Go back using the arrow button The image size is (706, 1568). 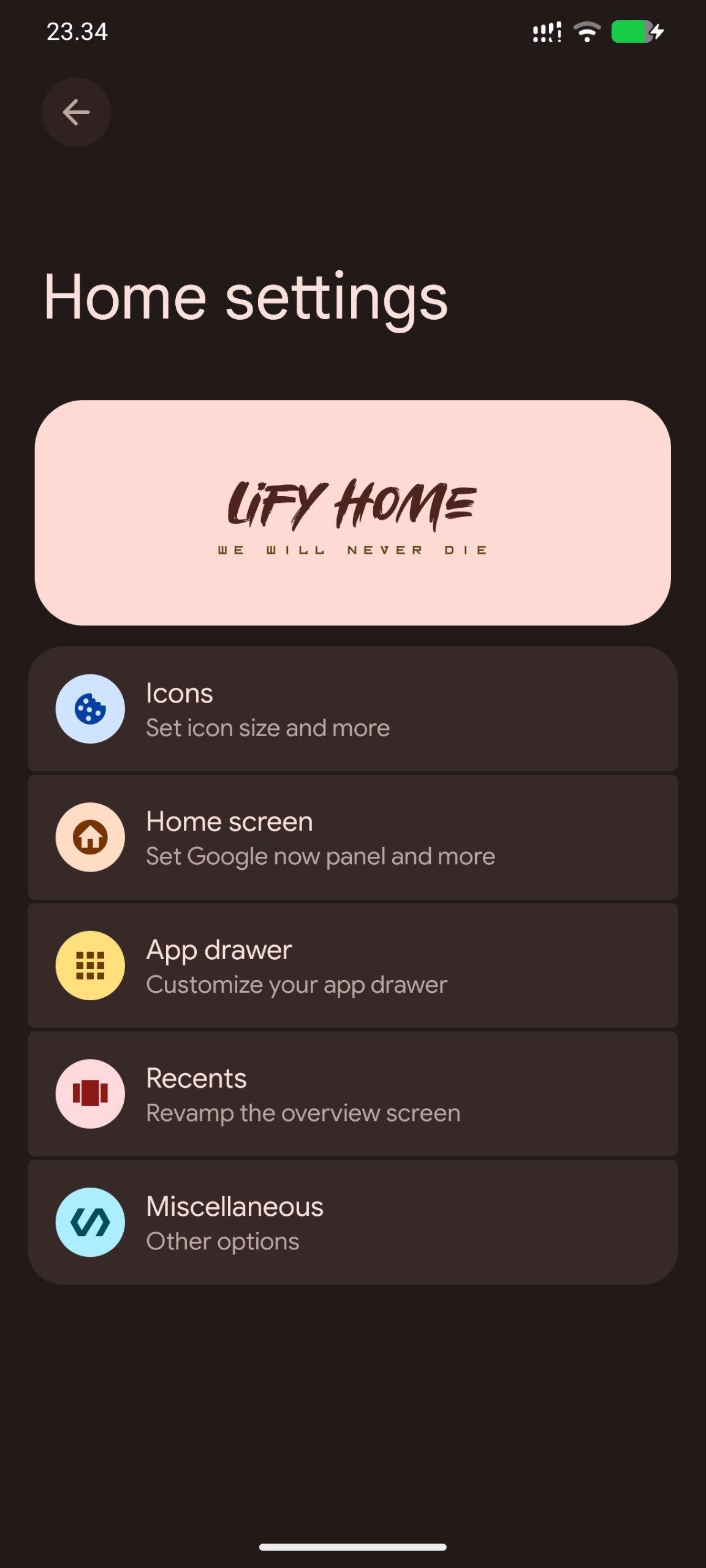pos(76,112)
